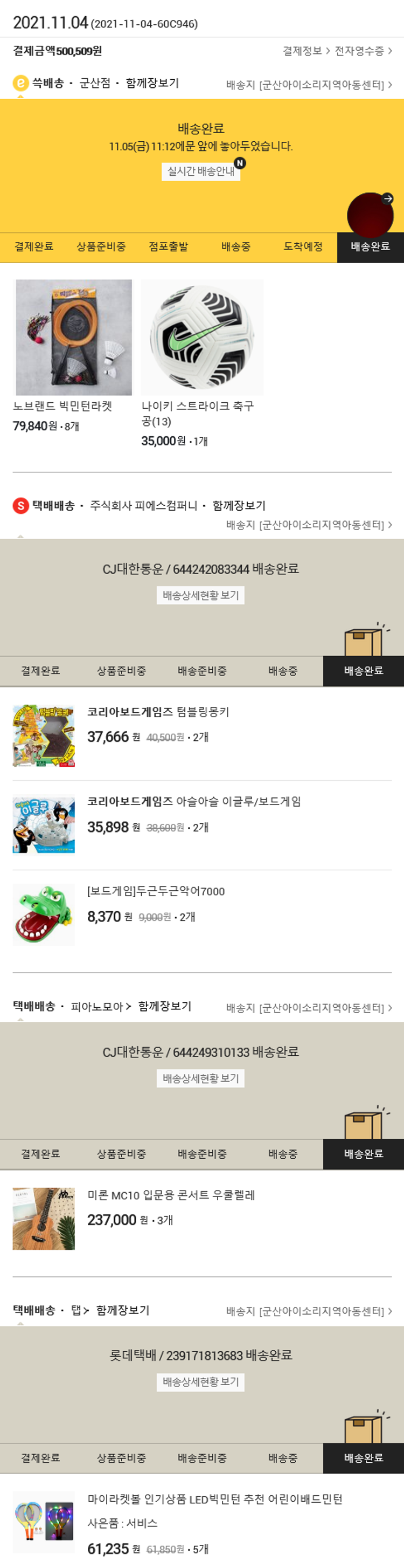Open 결제정보 payment details link
This screenshot has width=404, height=1568.
(305, 51)
